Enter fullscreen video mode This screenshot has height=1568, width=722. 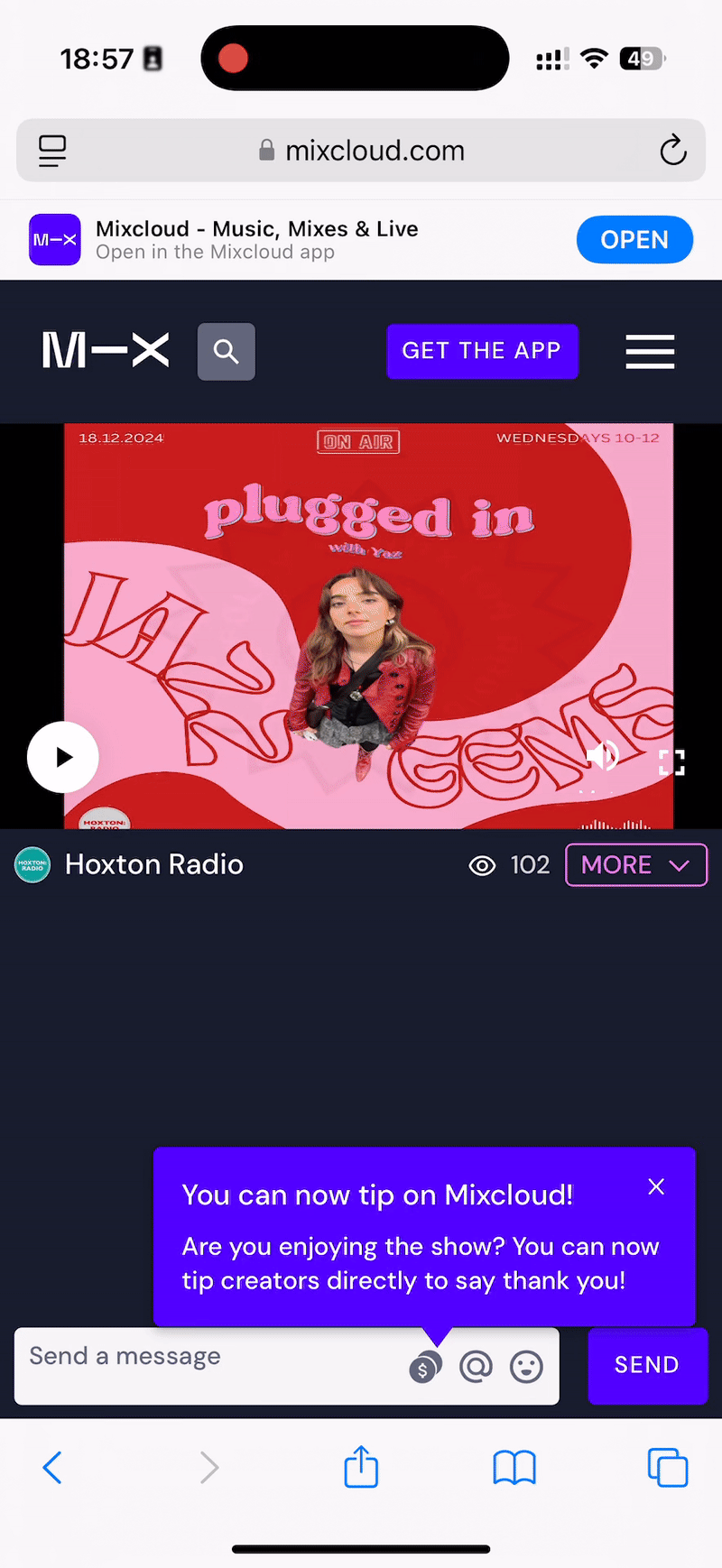click(x=671, y=762)
